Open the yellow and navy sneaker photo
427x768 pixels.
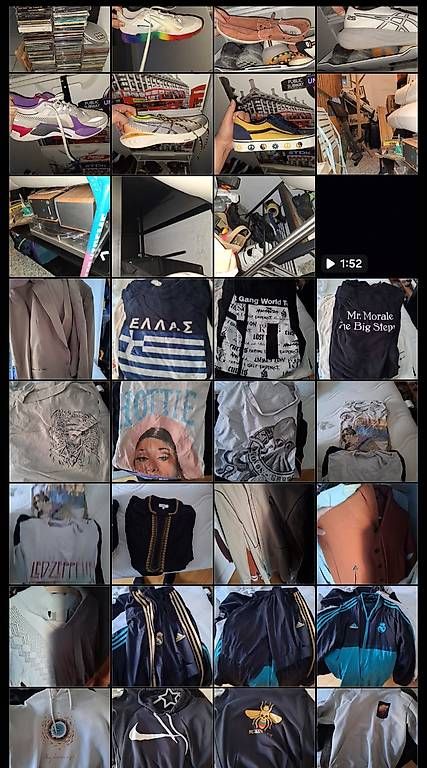(x=264, y=123)
